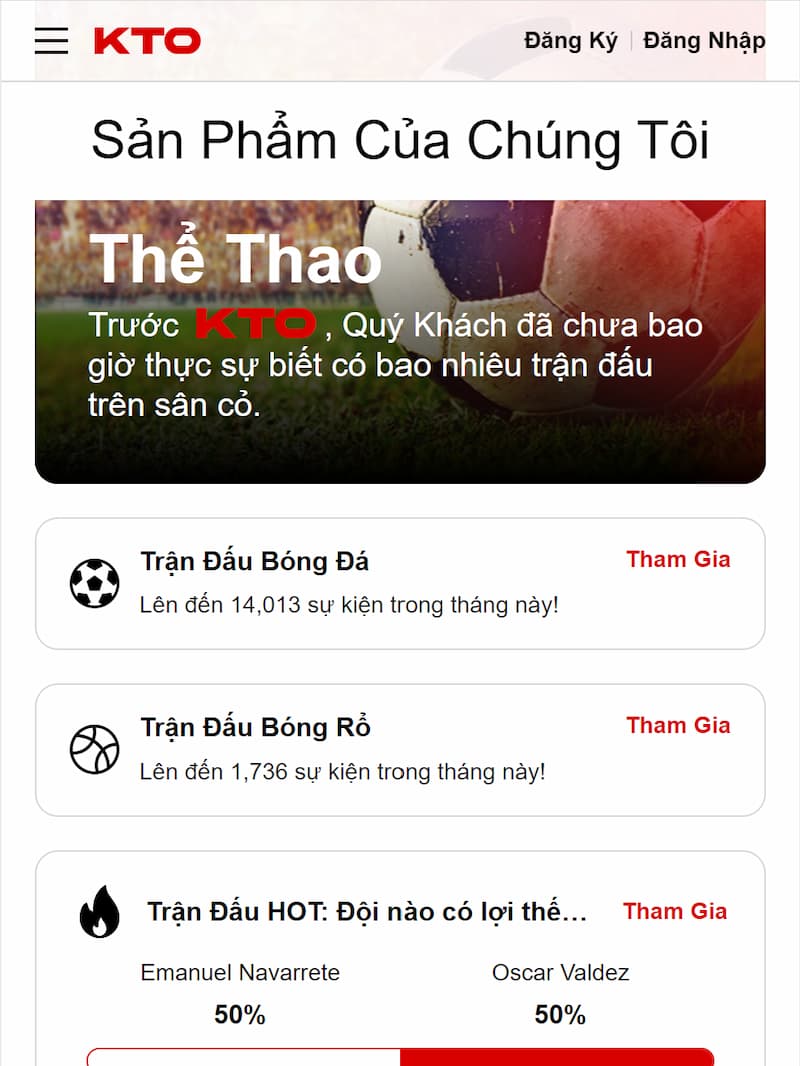Image resolution: width=800 pixels, height=1066 pixels.
Task: Tap the Đăng Ký sign-up link
Action: point(570,41)
